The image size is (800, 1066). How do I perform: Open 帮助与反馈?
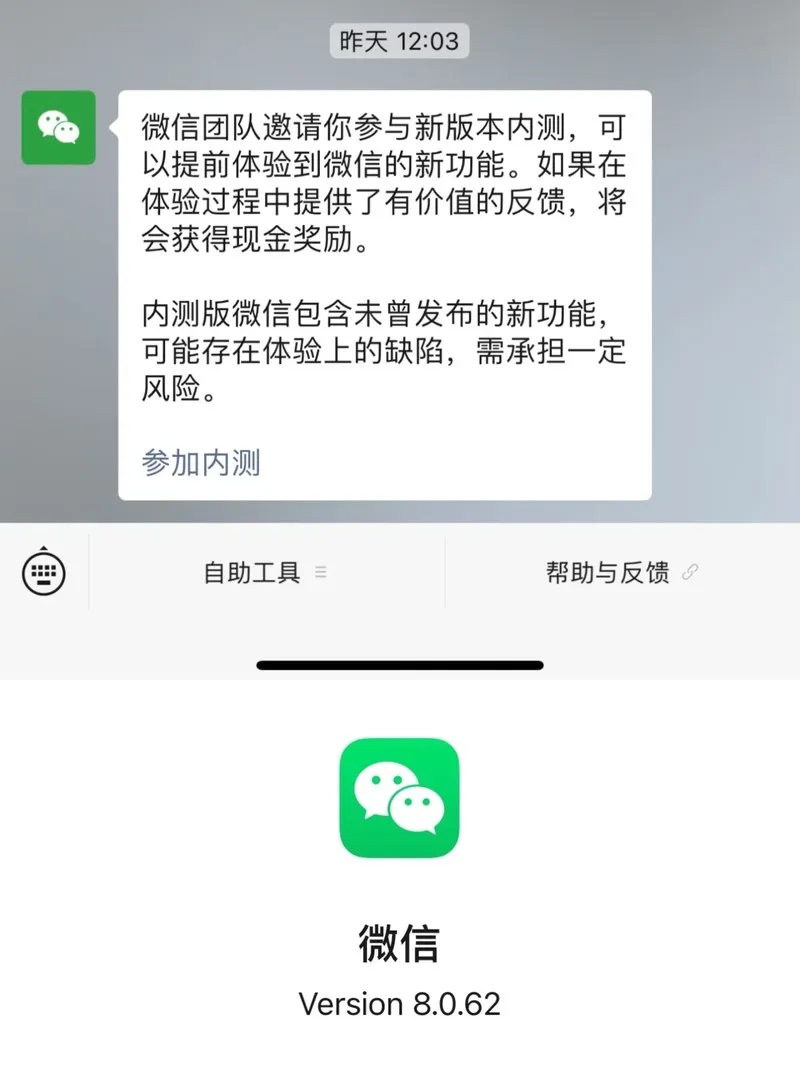coord(621,573)
